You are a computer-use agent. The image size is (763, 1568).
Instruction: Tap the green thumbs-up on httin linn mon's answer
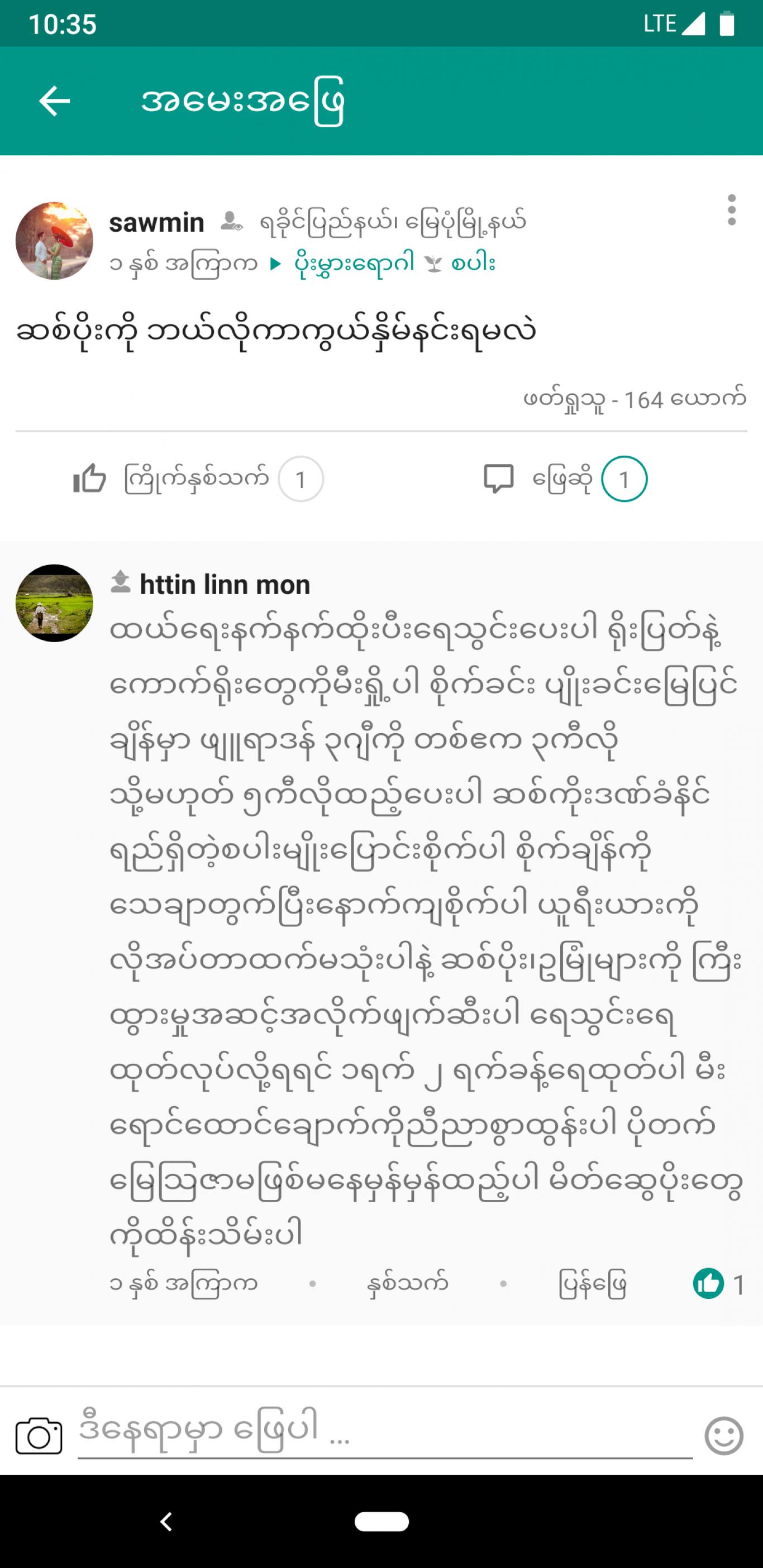tap(708, 1283)
